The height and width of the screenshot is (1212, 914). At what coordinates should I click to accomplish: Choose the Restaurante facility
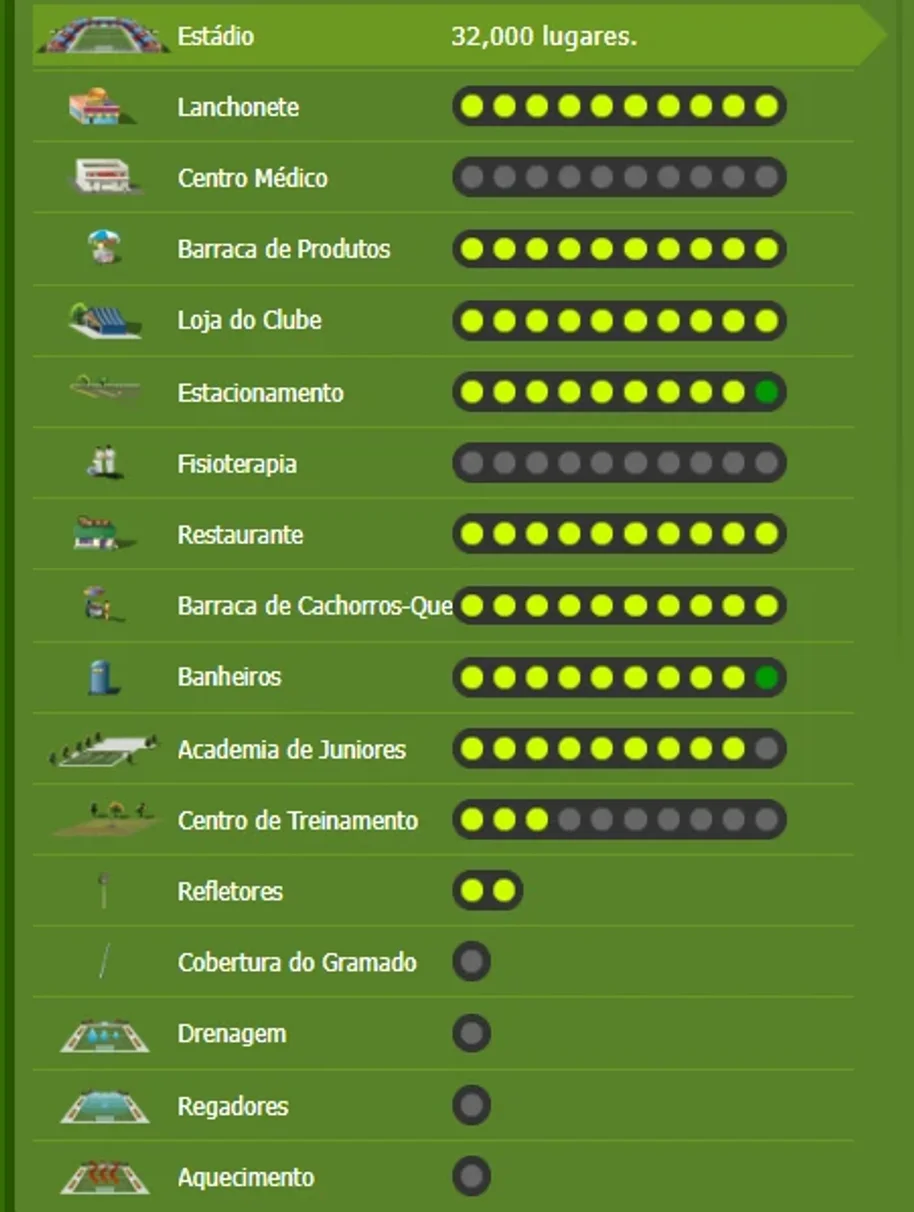pos(443,534)
